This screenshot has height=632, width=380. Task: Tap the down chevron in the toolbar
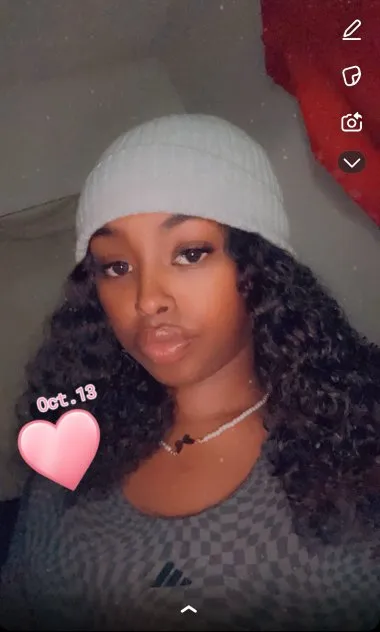coord(352,162)
